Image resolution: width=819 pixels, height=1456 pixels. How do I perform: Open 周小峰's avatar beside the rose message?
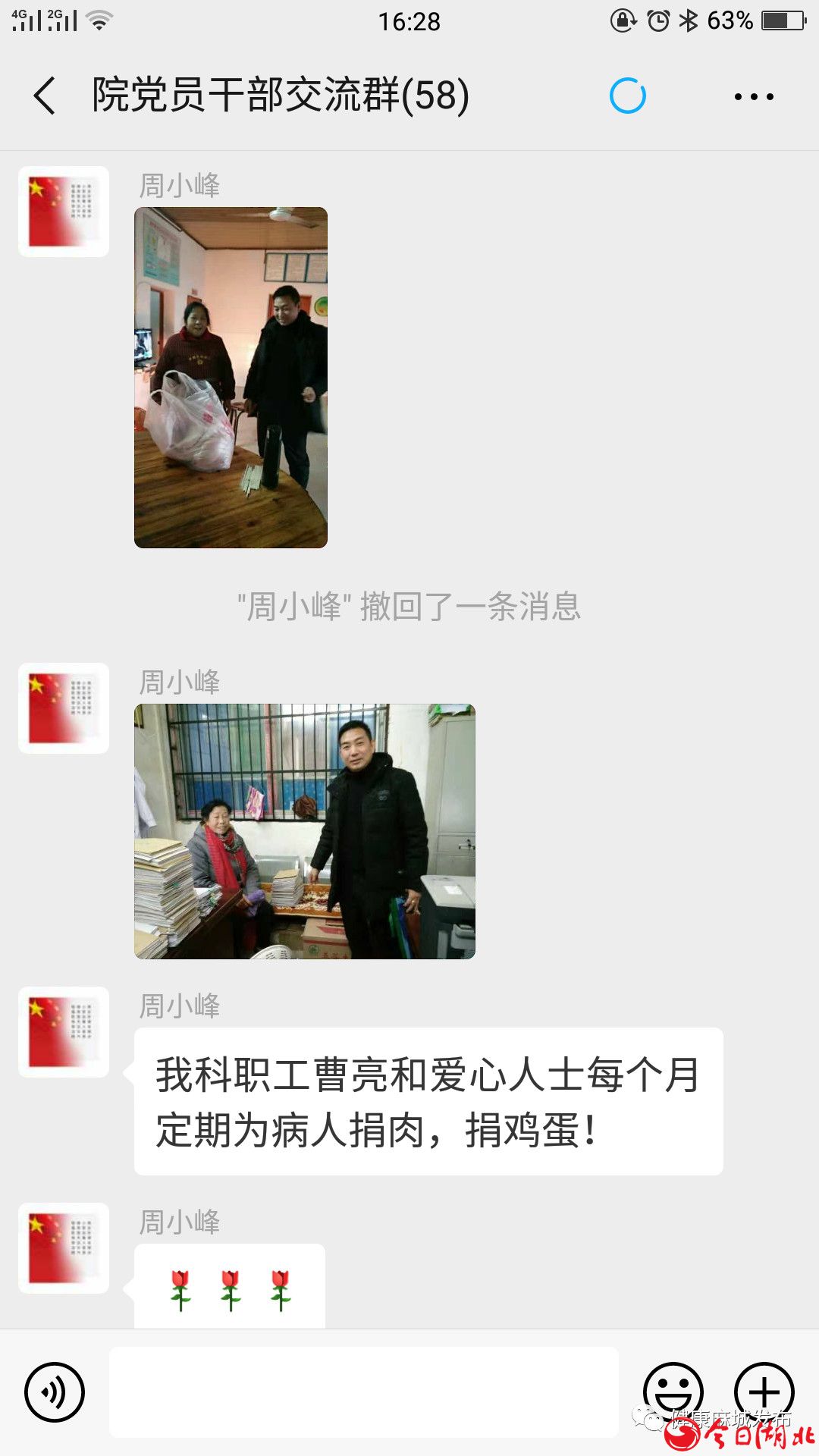(64, 1248)
